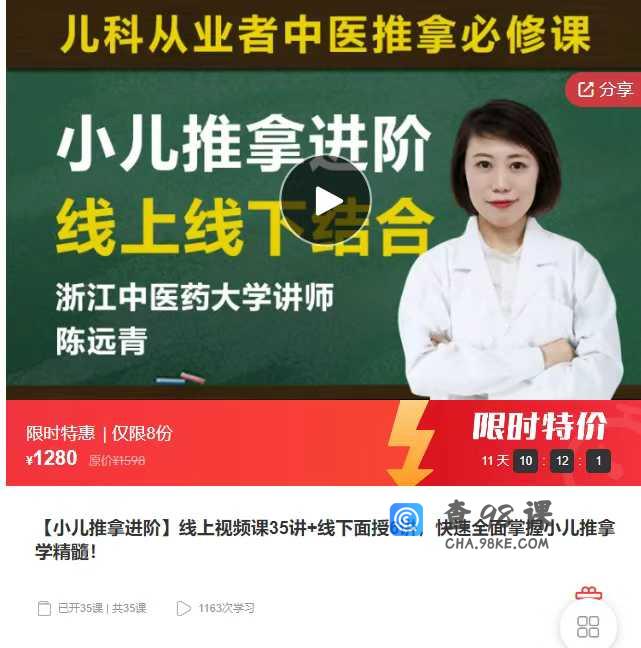The height and width of the screenshot is (648, 641).
Task: Share this course via 分享 button
Action: click(605, 90)
